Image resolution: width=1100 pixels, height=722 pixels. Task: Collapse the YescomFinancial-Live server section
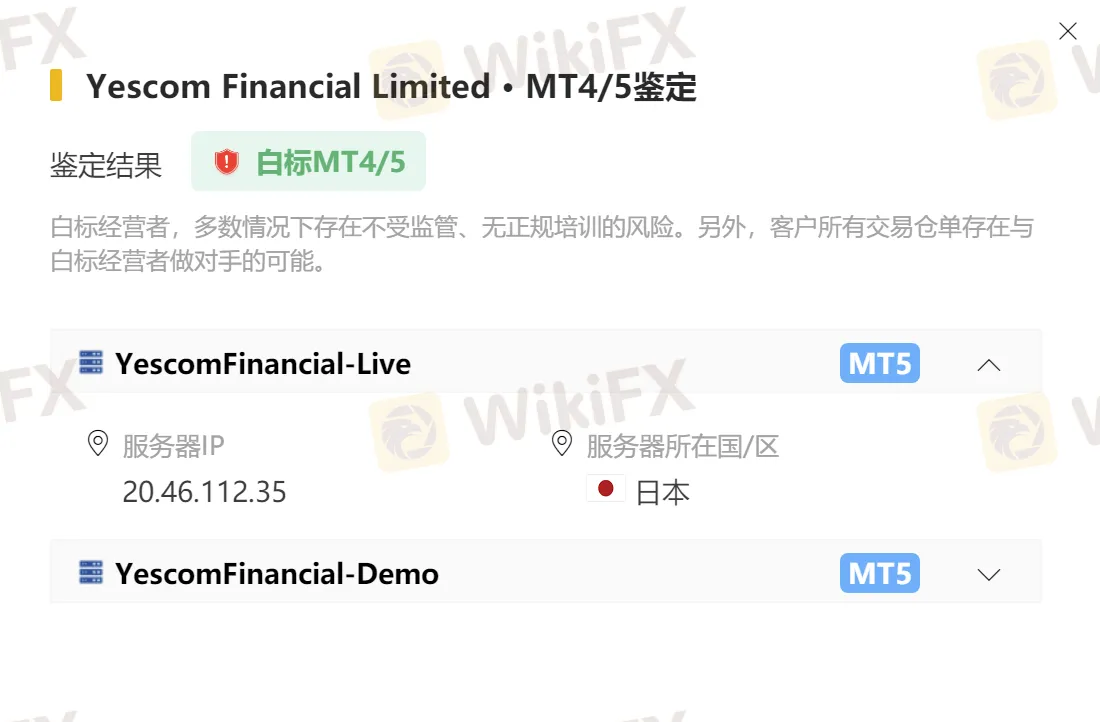pyautogui.click(x=988, y=365)
